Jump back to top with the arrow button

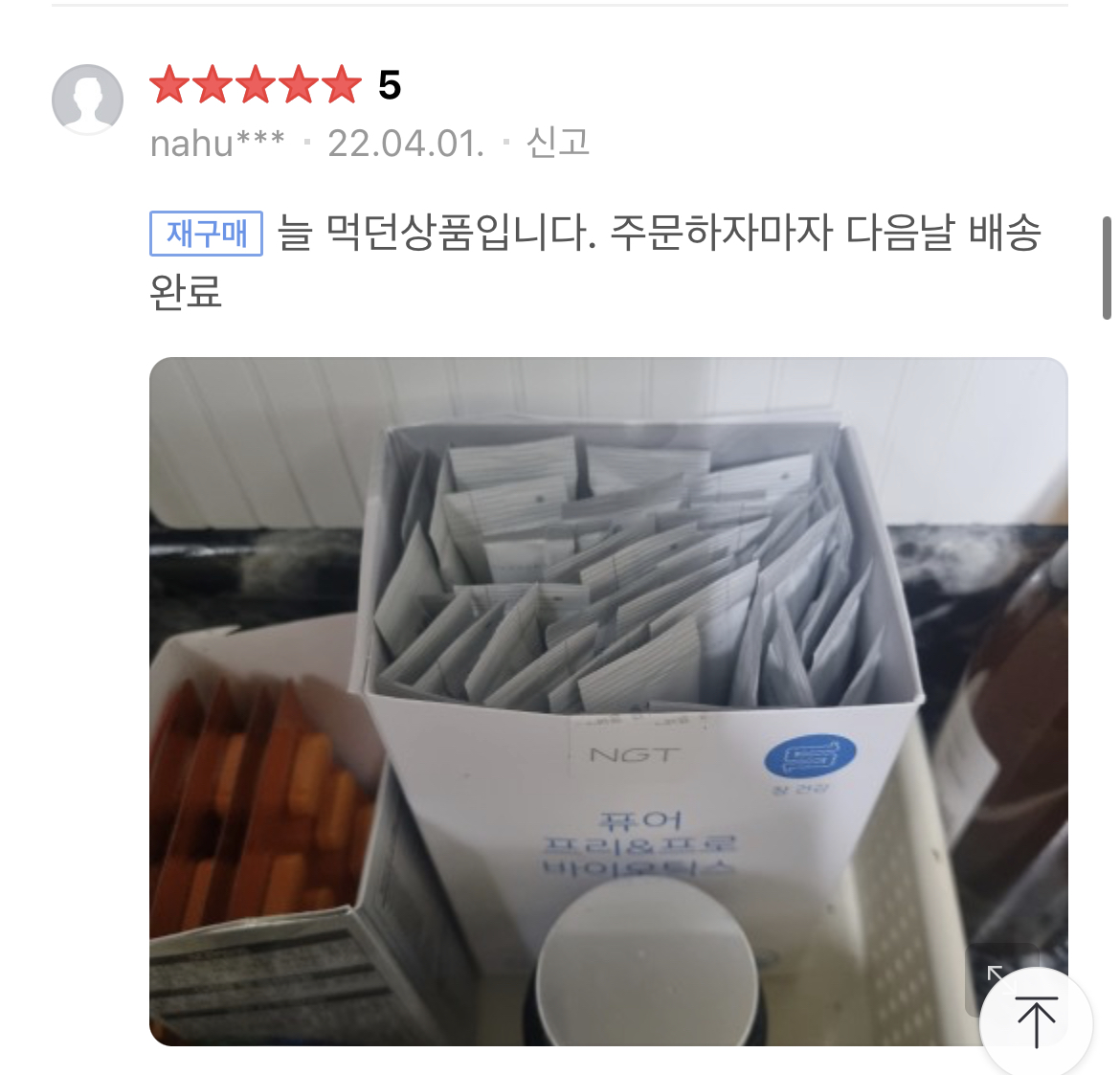pos(1037,1022)
